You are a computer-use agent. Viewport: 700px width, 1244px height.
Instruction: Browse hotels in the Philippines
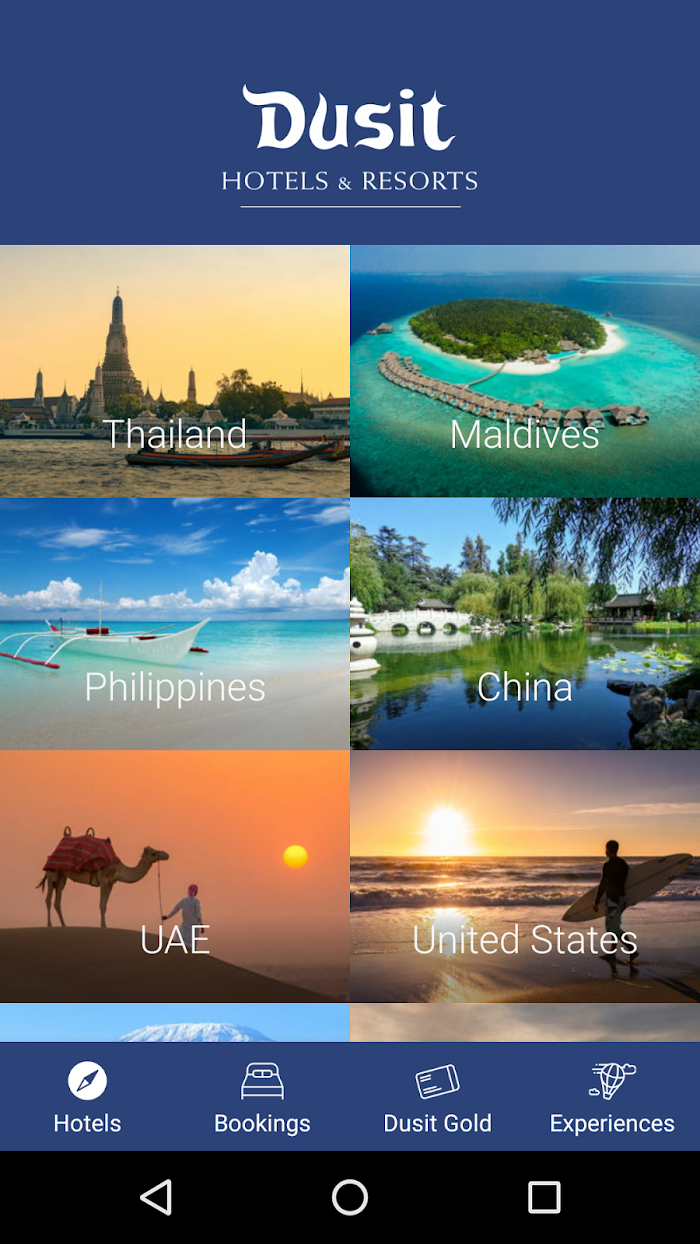[175, 624]
